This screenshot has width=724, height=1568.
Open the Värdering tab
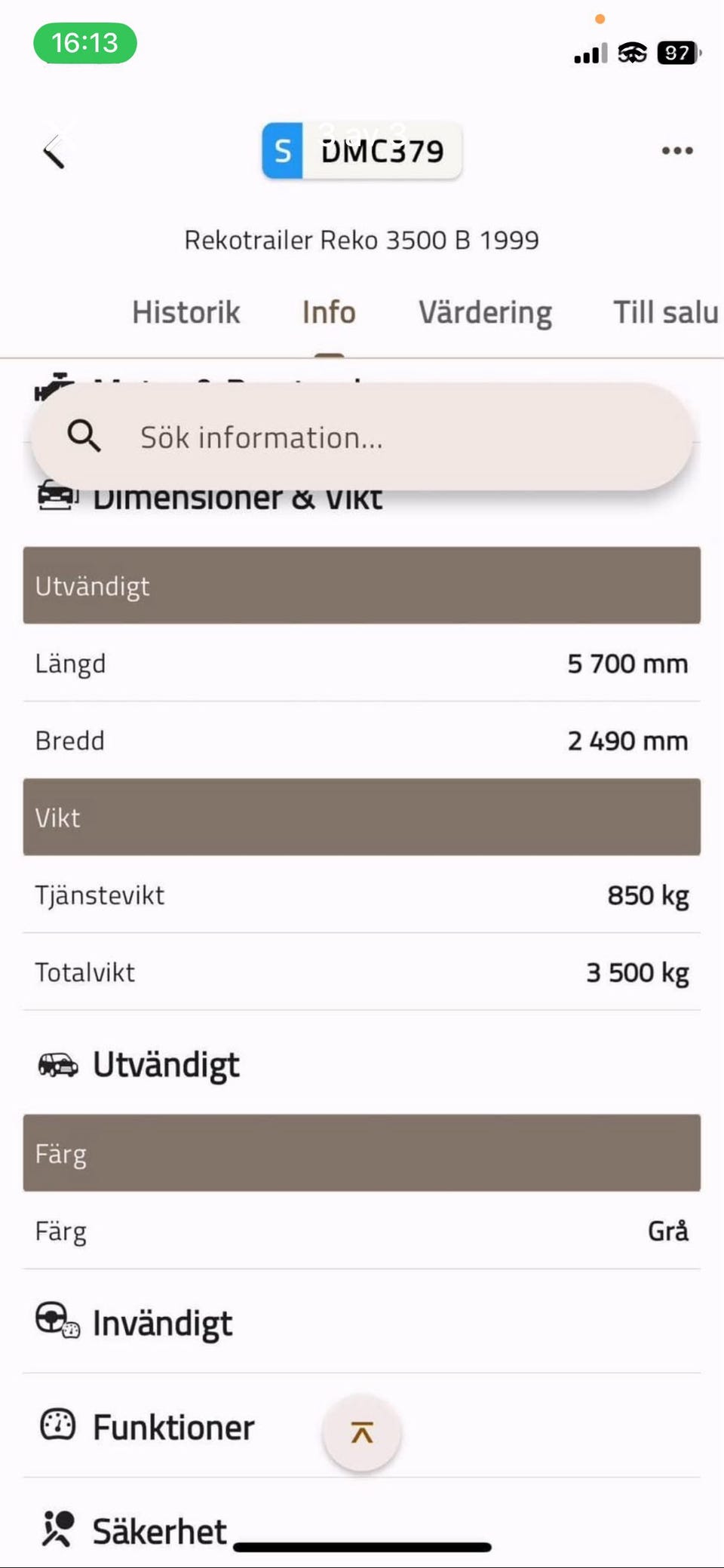click(485, 312)
